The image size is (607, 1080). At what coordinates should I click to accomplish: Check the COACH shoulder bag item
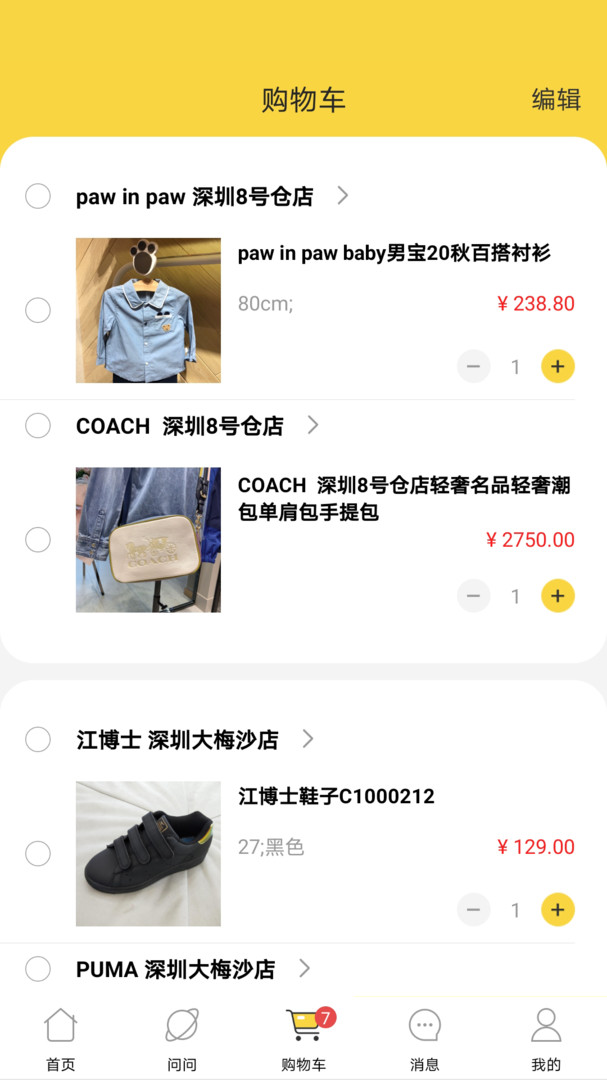(38, 539)
